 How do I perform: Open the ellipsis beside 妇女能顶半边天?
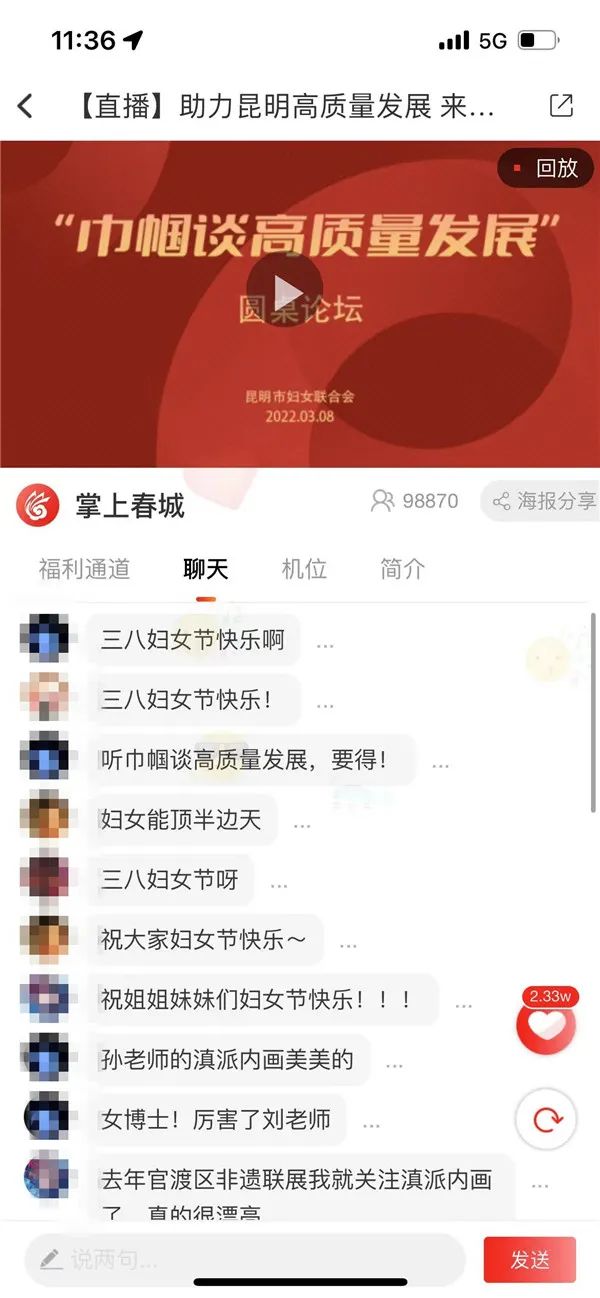coord(302,825)
